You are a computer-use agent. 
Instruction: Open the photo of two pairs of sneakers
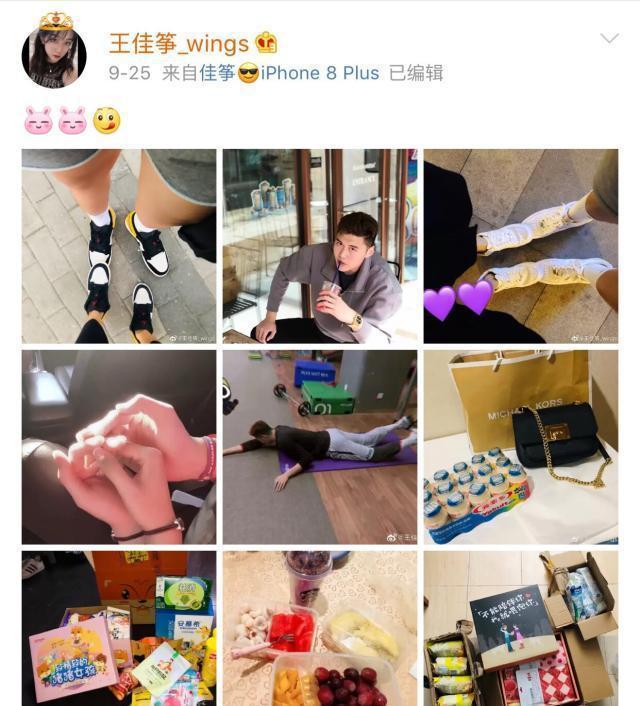pyautogui.click(x=119, y=246)
